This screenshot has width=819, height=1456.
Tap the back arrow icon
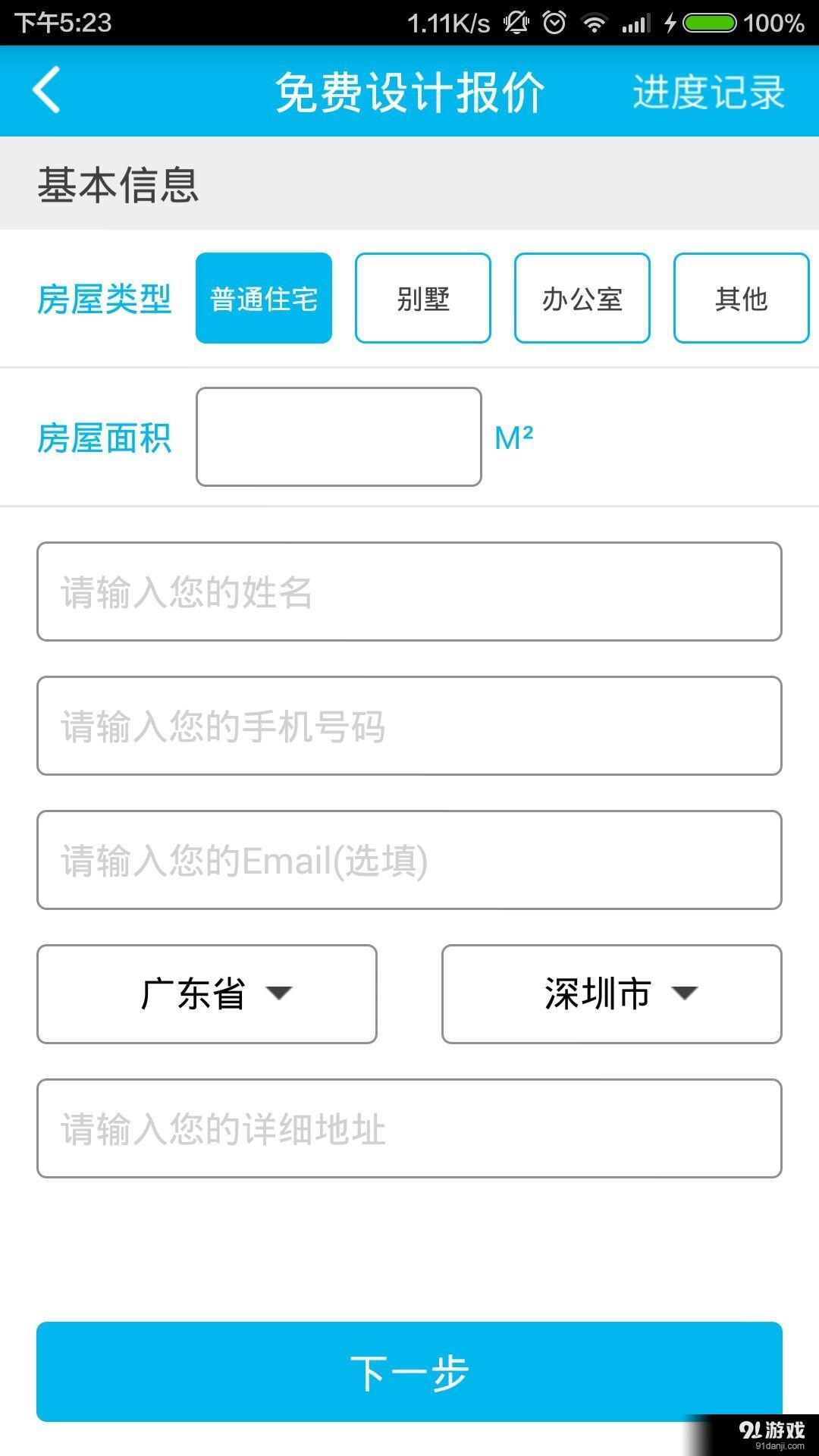45,91
